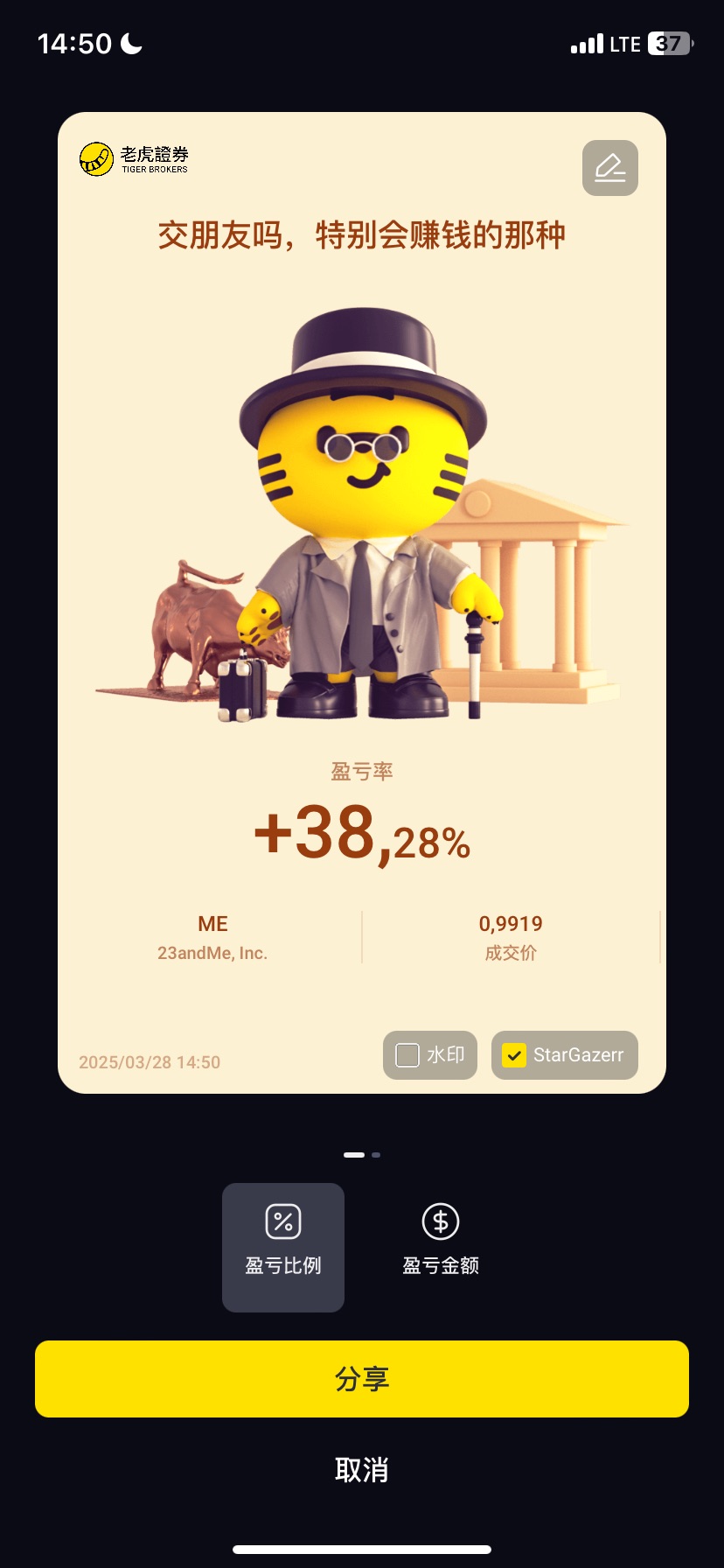Tap the edit pencil icon on card
724x1568 pixels.
point(610,167)
